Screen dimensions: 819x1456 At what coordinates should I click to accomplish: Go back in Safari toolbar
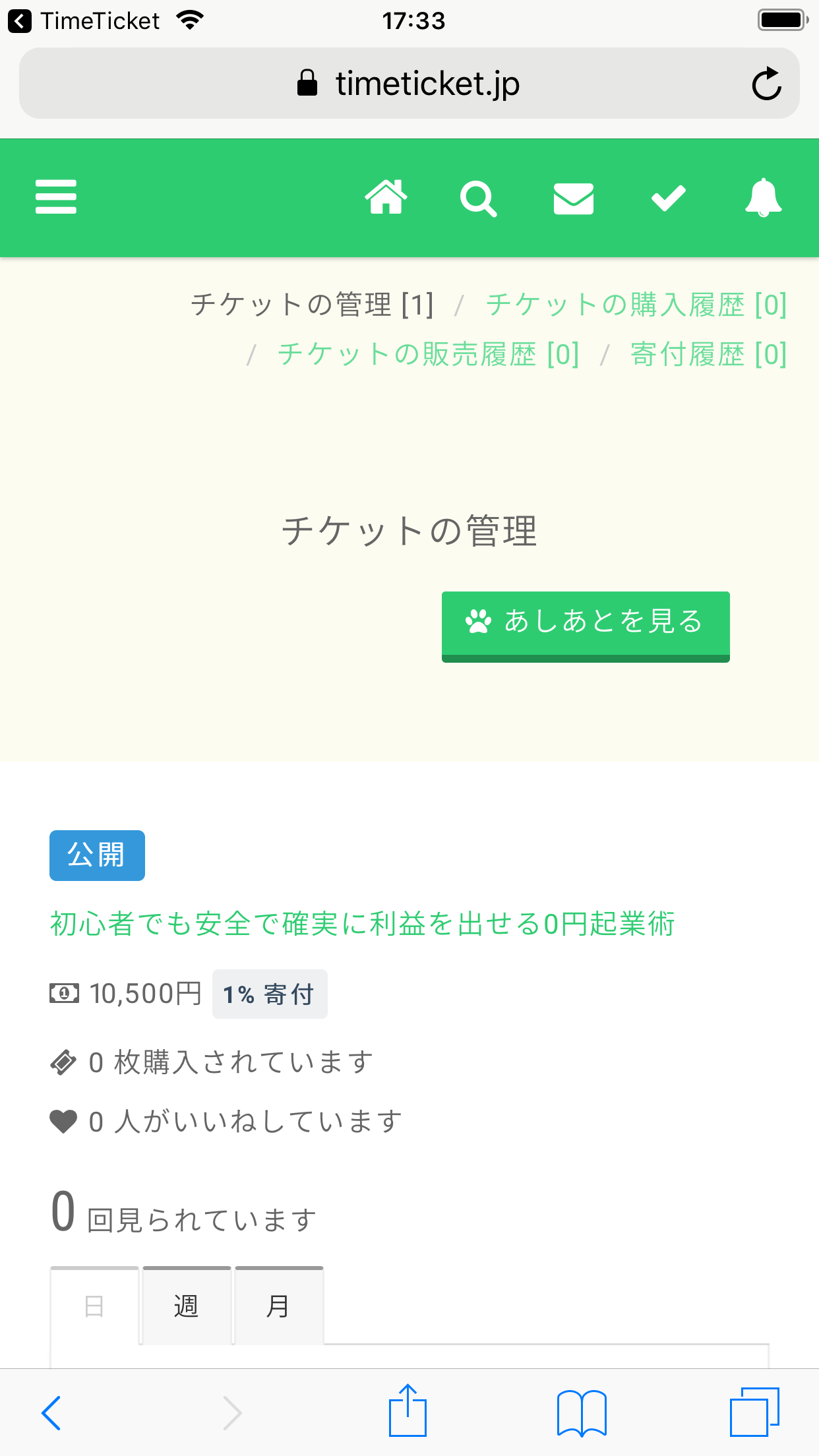coord(51,1412)
